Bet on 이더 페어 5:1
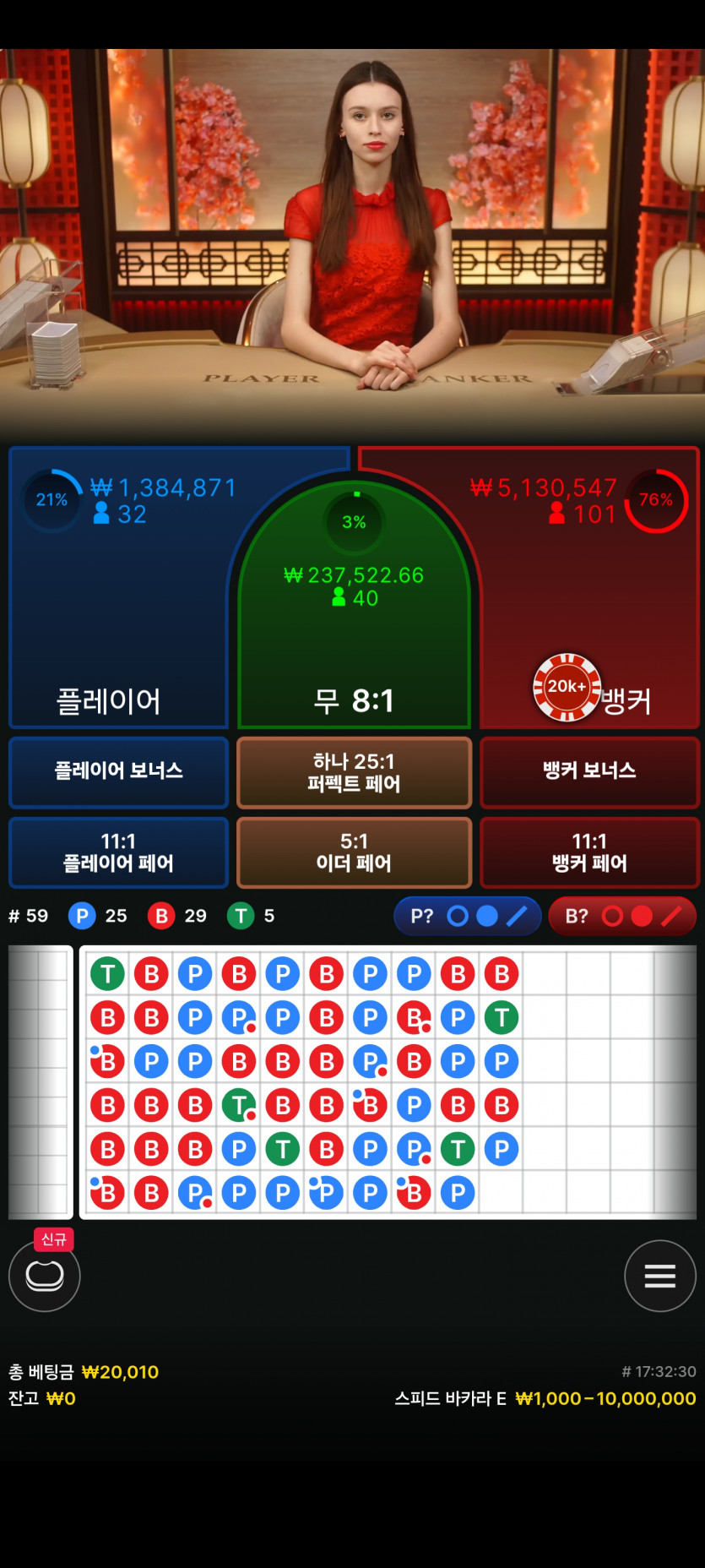Image resolution: width=705 pixels, height=1568 pixels. click(x=354, y=852)
